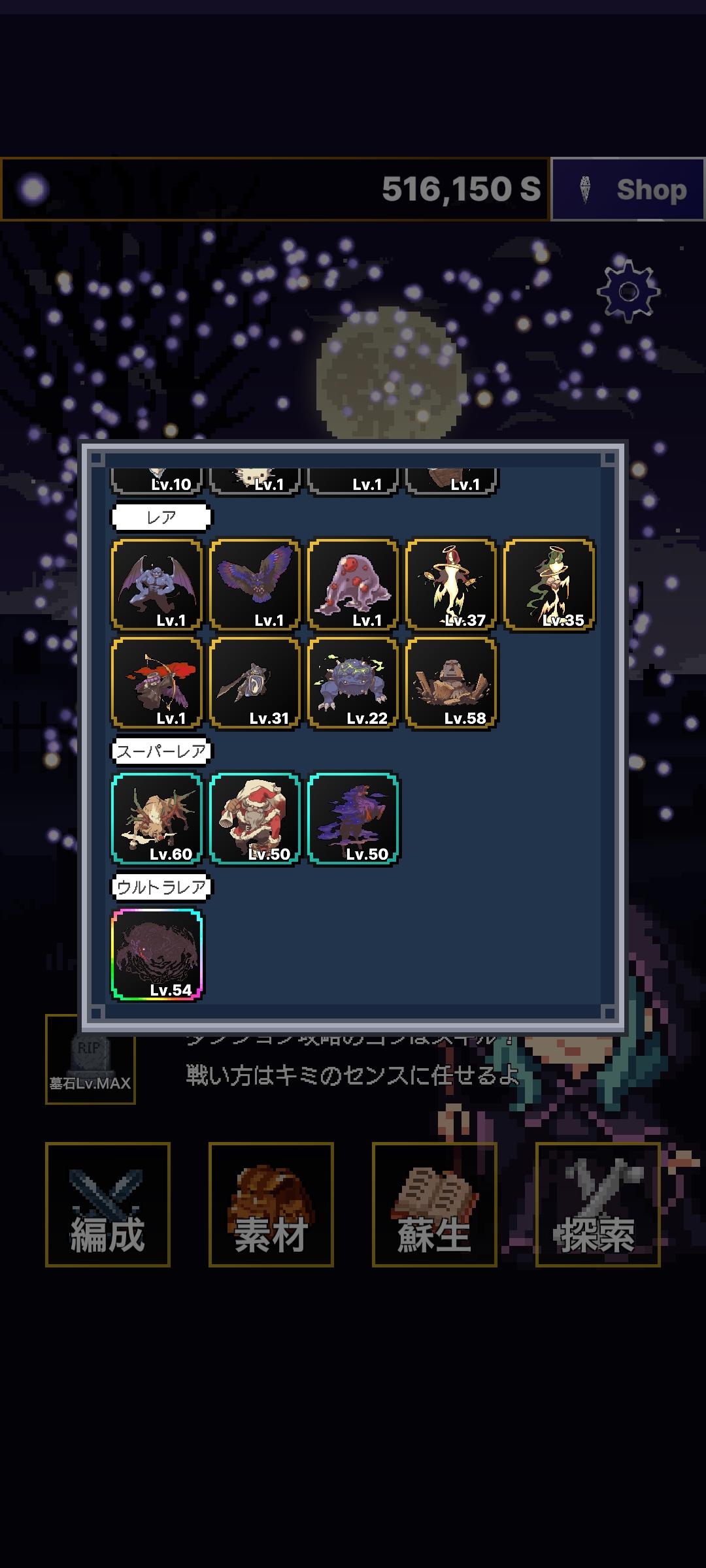Open the settings gear
Viewport: 706px width, 1568px height.
tap(628, 291)
